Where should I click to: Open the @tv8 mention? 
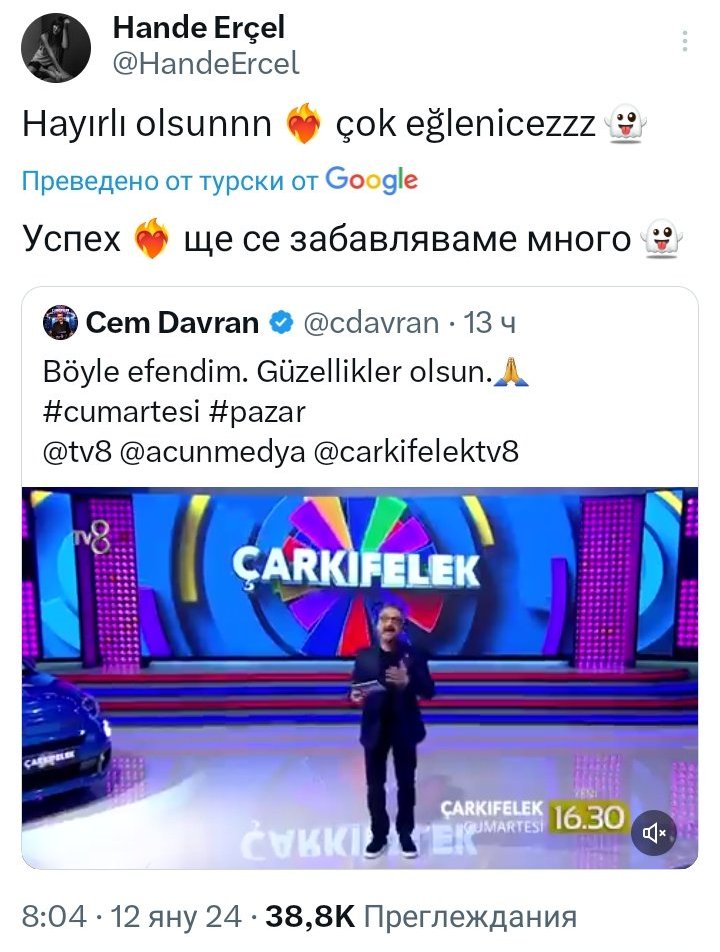tap(76, 451)
